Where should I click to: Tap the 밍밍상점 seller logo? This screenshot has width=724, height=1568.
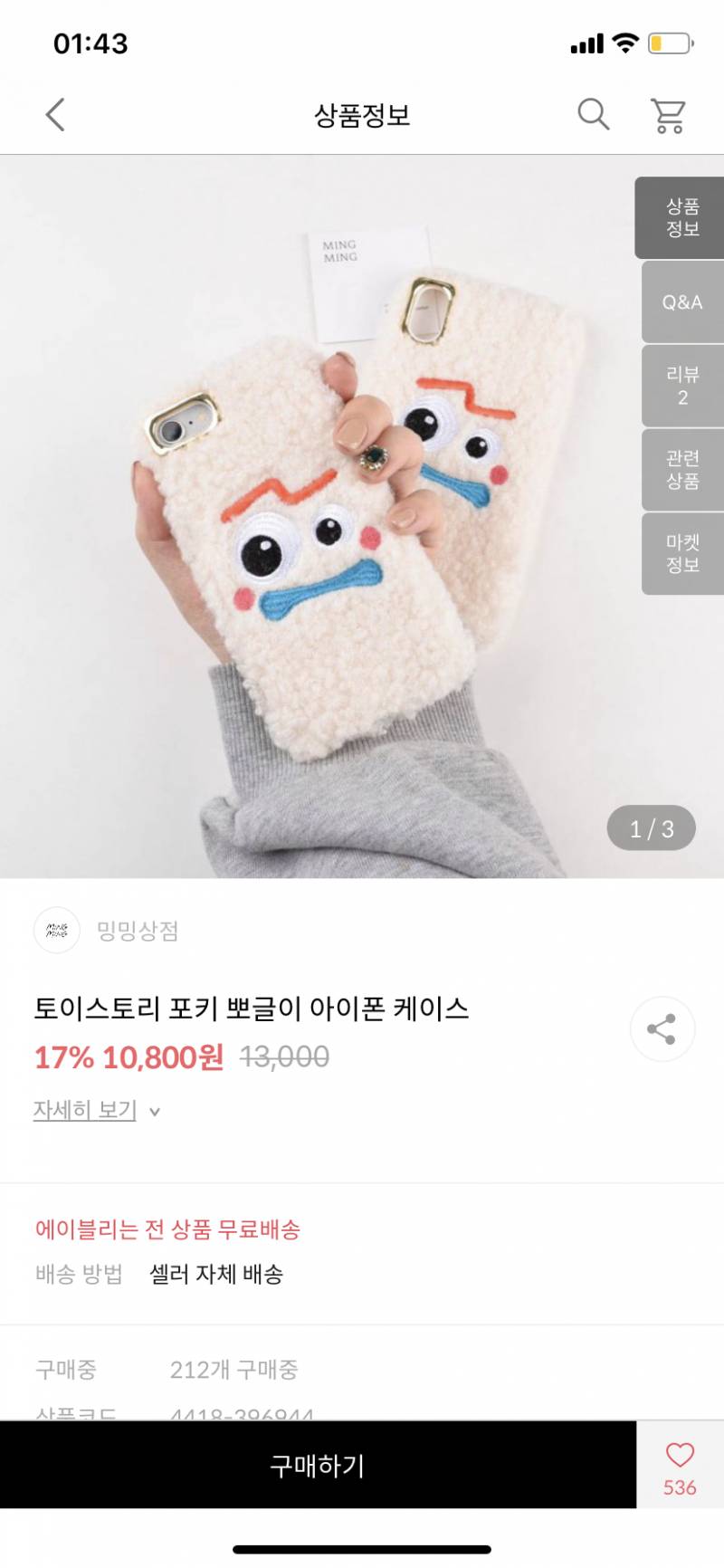tap(56, 930)
